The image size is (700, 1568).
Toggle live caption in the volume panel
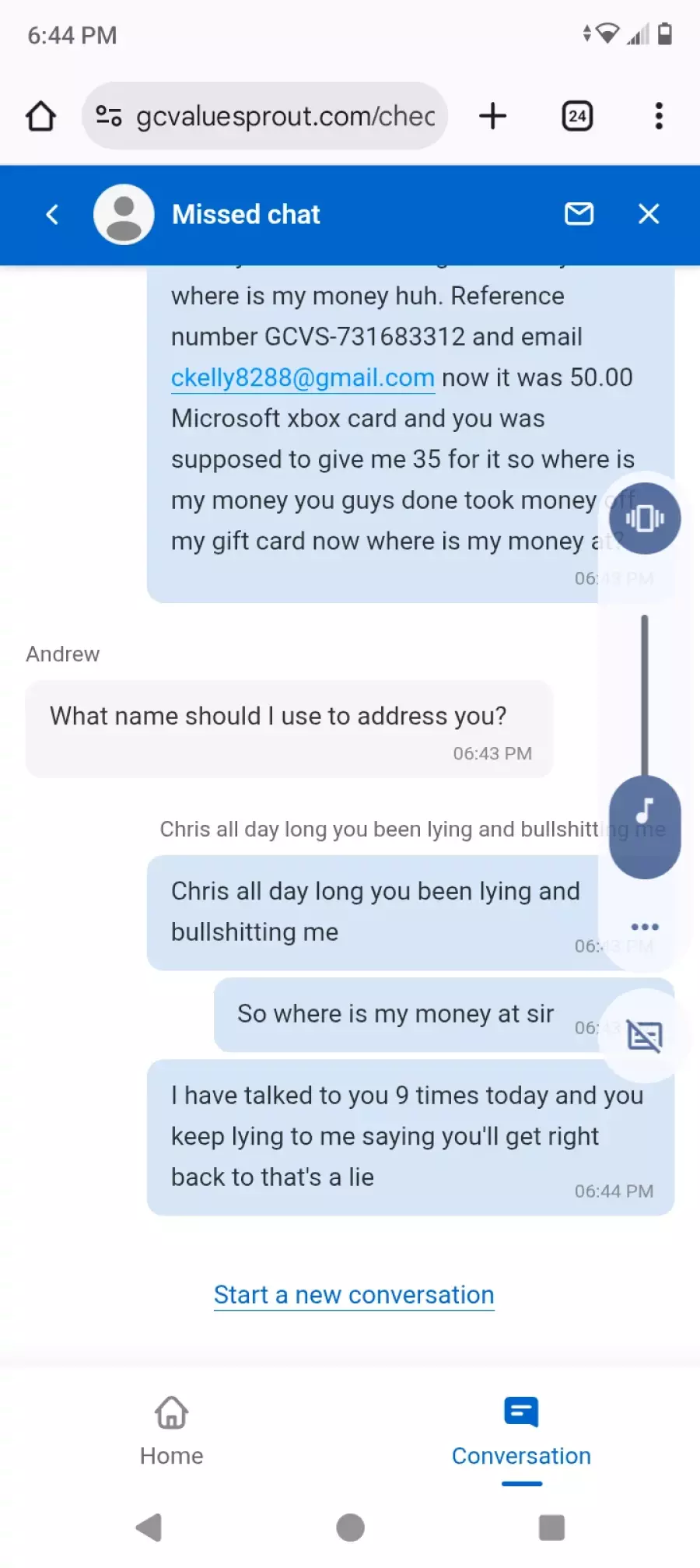coord(645,1036)
